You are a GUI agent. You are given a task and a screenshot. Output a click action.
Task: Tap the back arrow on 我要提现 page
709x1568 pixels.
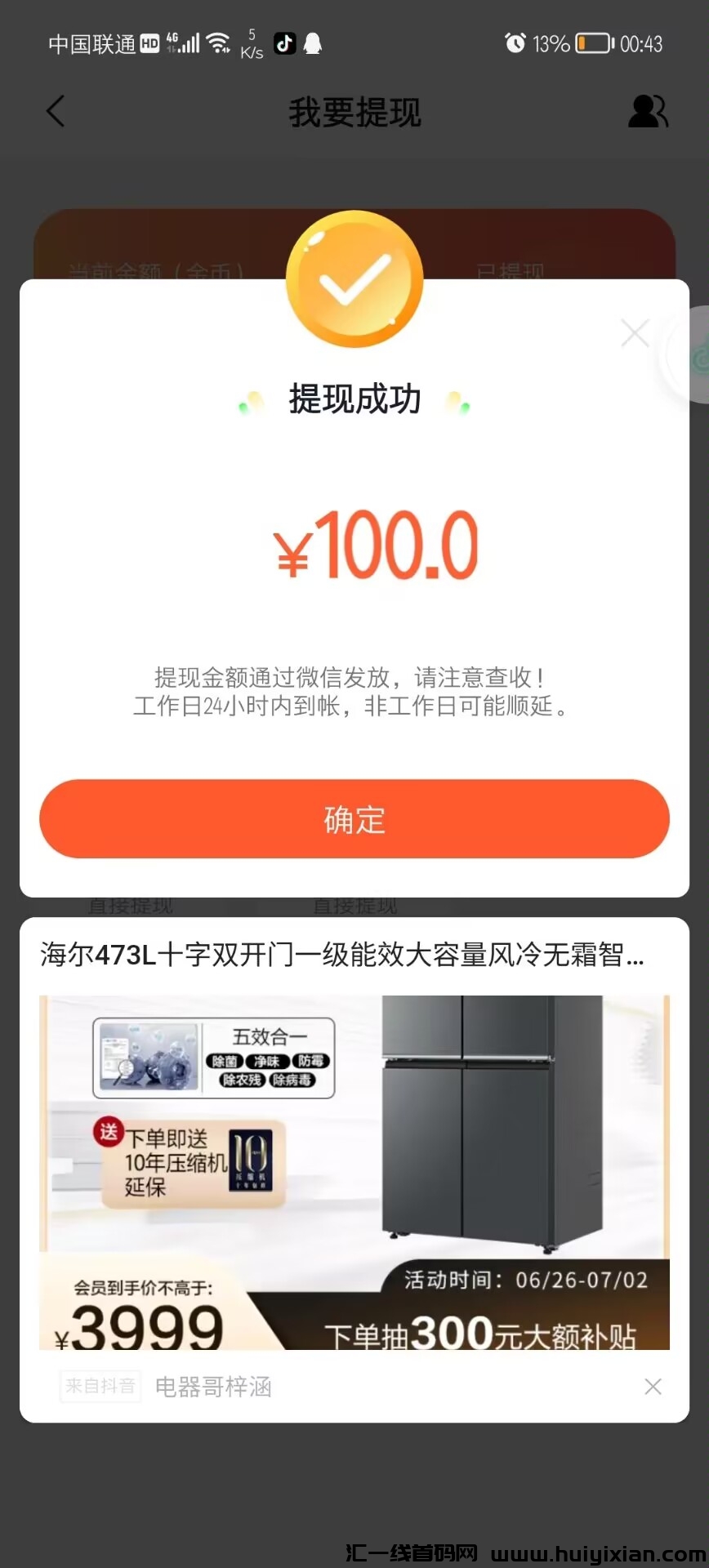pyautogui.click(x=56, y=111)
